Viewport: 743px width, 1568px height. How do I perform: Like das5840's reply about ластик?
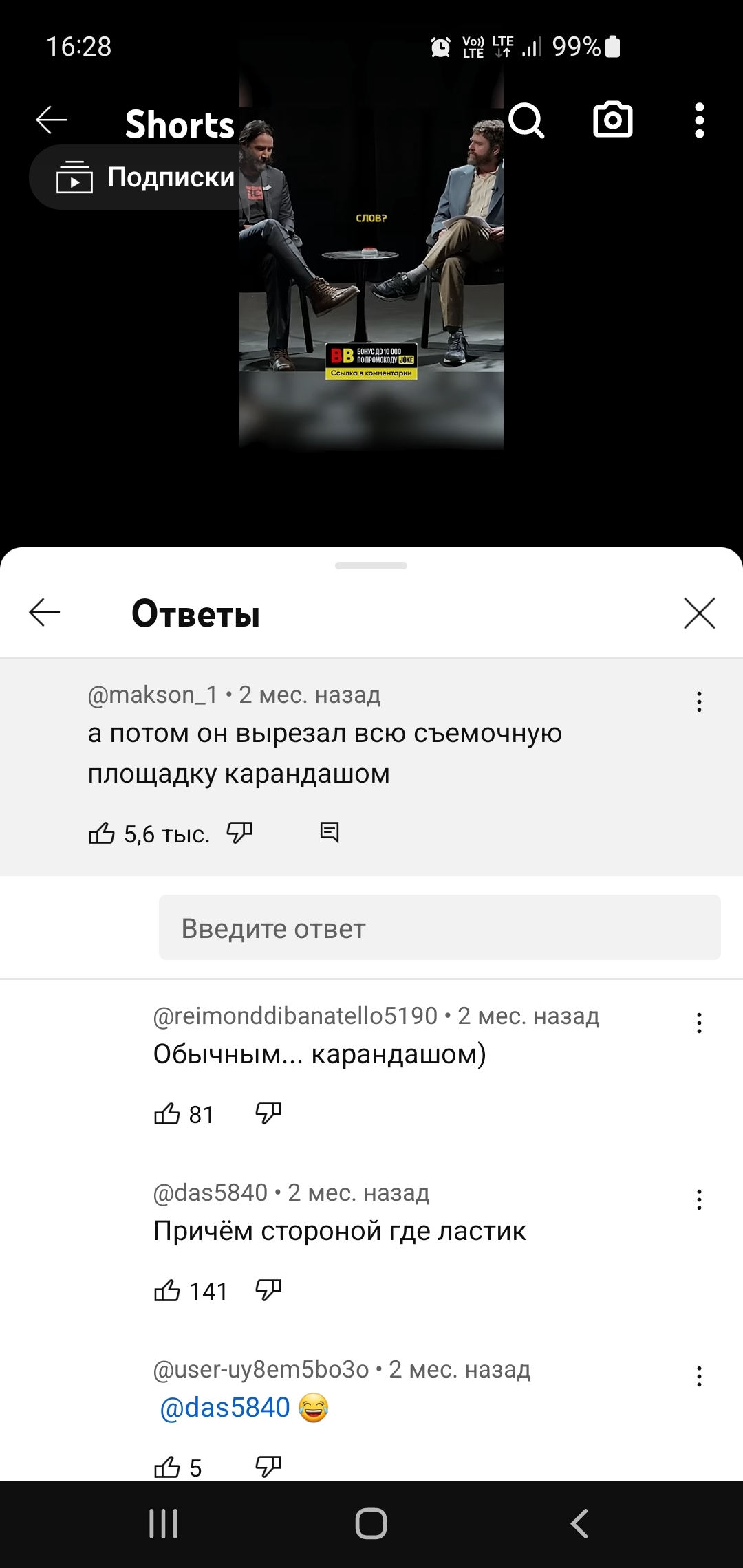pyautogui.click(x=167, y=1291)
